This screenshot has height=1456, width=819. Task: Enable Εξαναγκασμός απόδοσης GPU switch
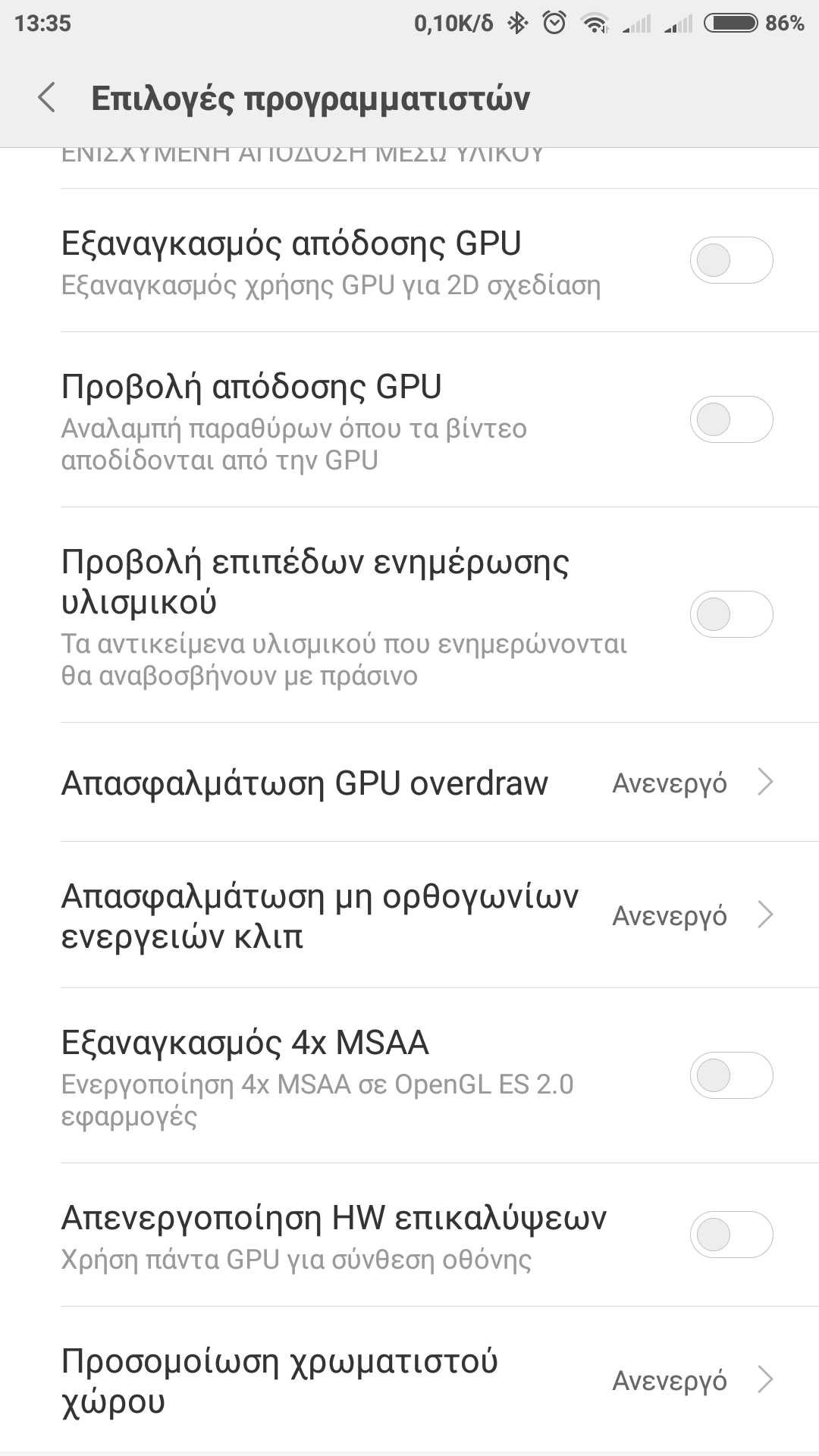(x=730, y=260)
